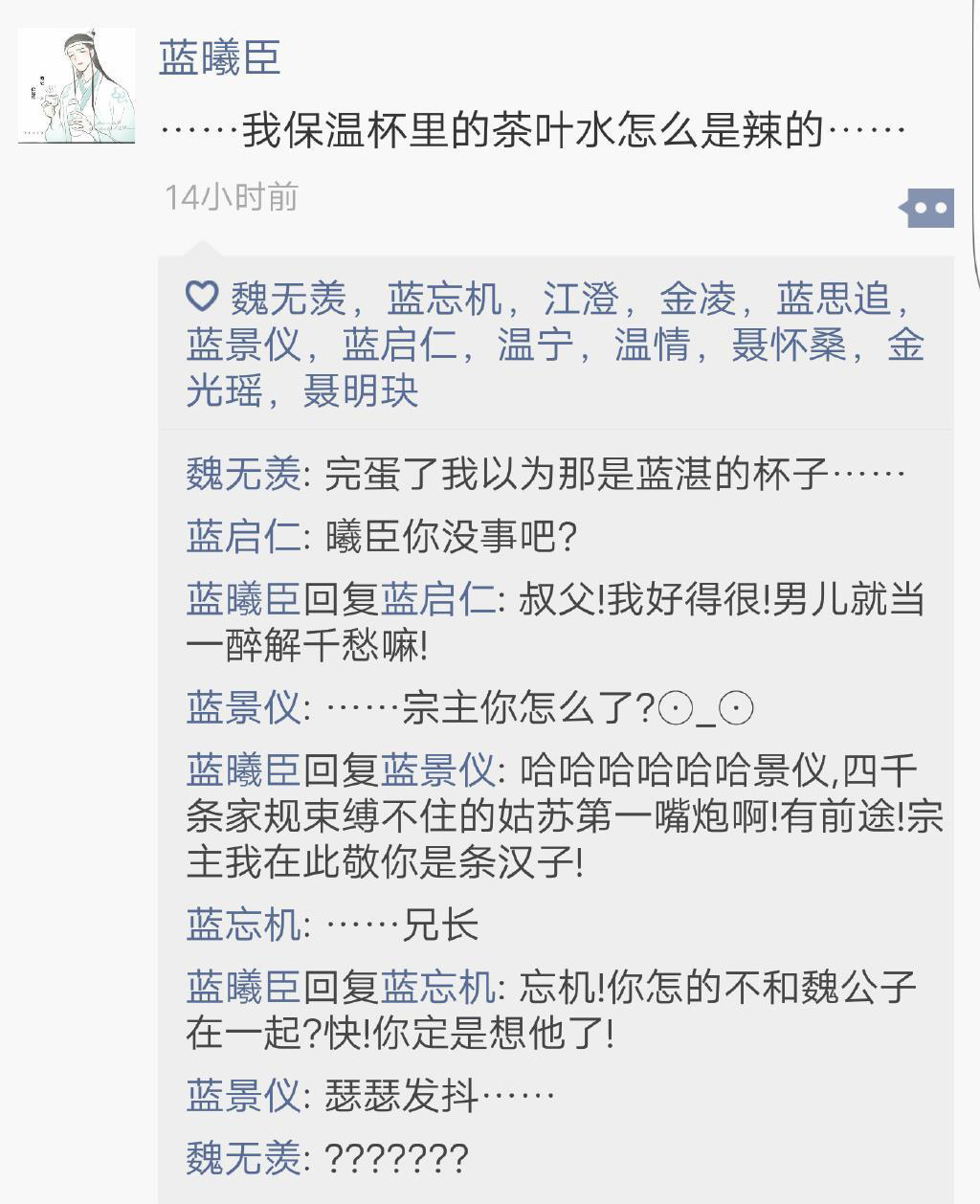Open 江澄 in the likes list

point(580,300)
